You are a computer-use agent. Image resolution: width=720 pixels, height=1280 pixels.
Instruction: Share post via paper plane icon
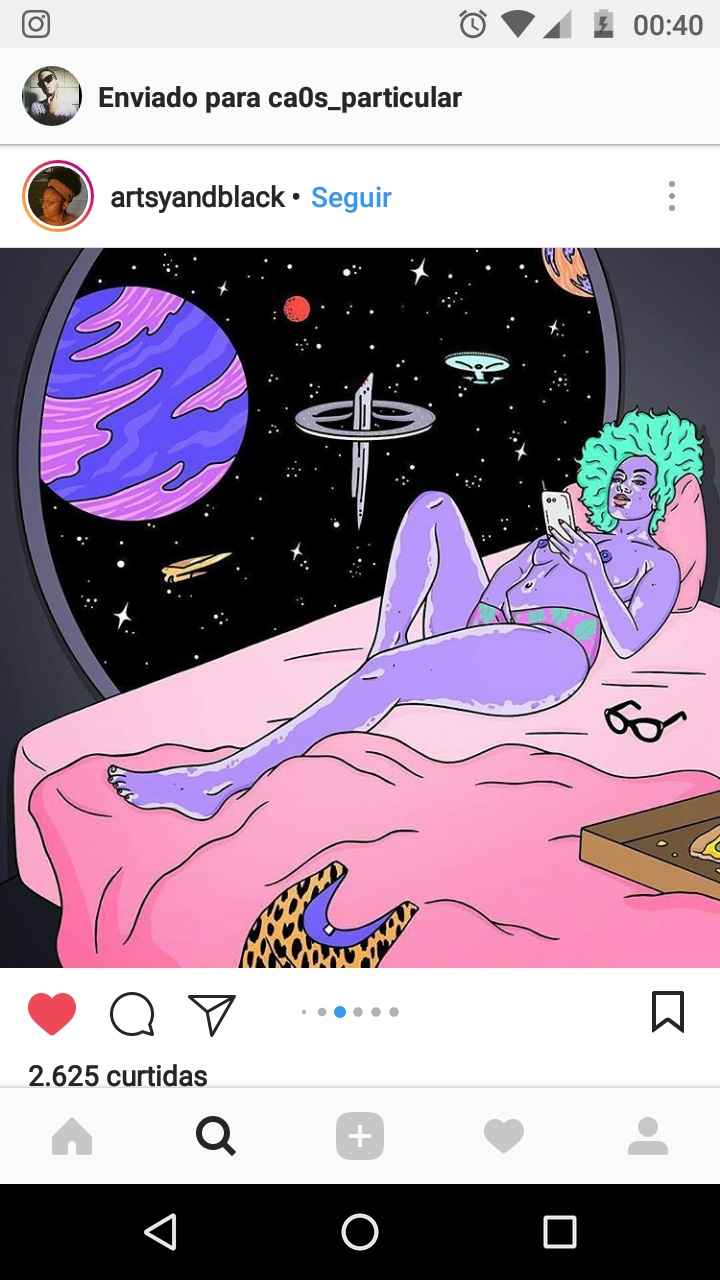(212, 1014)
